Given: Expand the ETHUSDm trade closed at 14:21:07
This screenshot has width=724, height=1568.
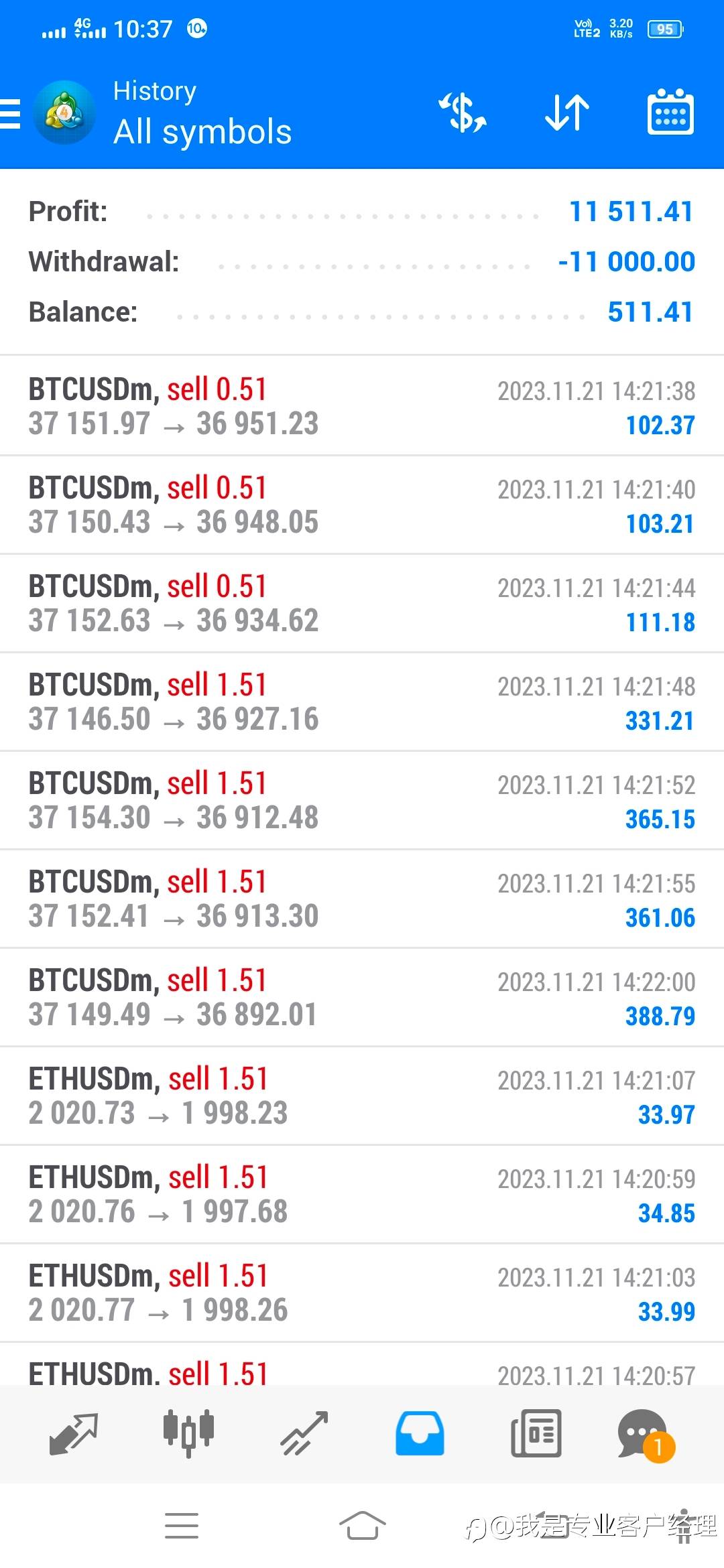Looking at the screenshot, I should pos(362,1096).
